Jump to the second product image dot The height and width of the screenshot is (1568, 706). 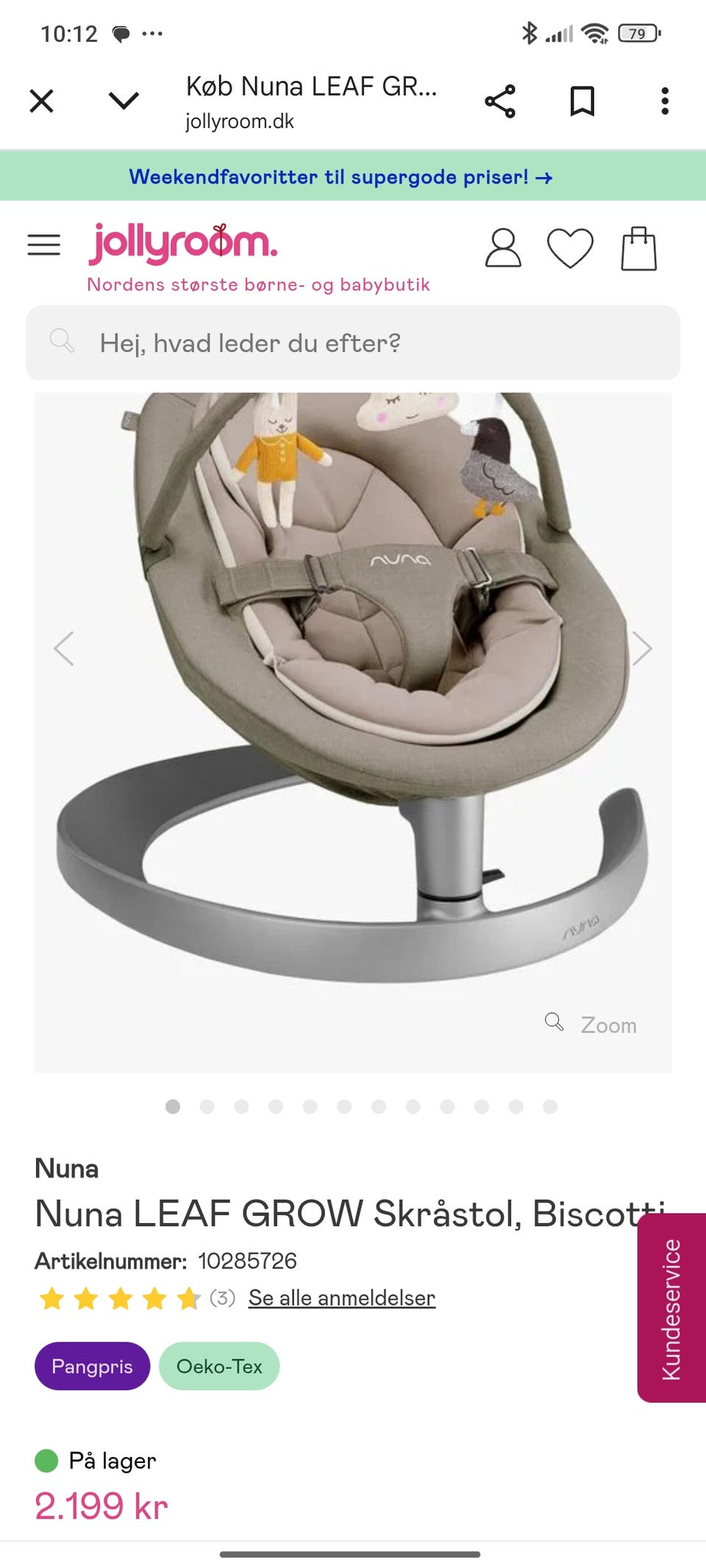coord(207,1106)
